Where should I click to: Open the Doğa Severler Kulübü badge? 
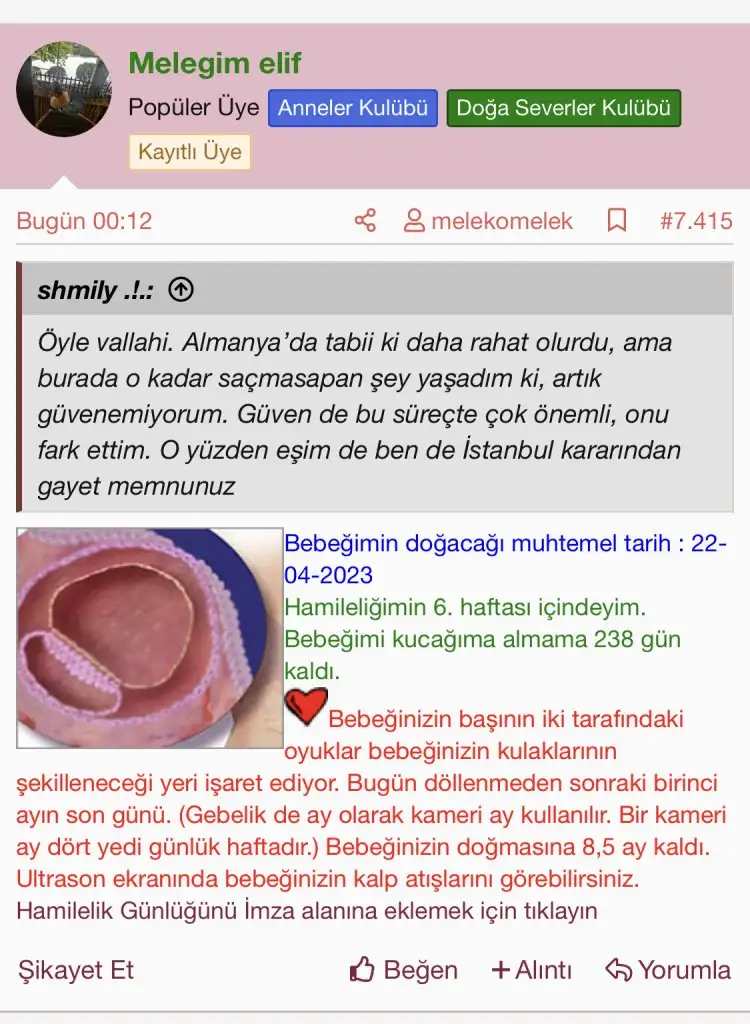563,108
